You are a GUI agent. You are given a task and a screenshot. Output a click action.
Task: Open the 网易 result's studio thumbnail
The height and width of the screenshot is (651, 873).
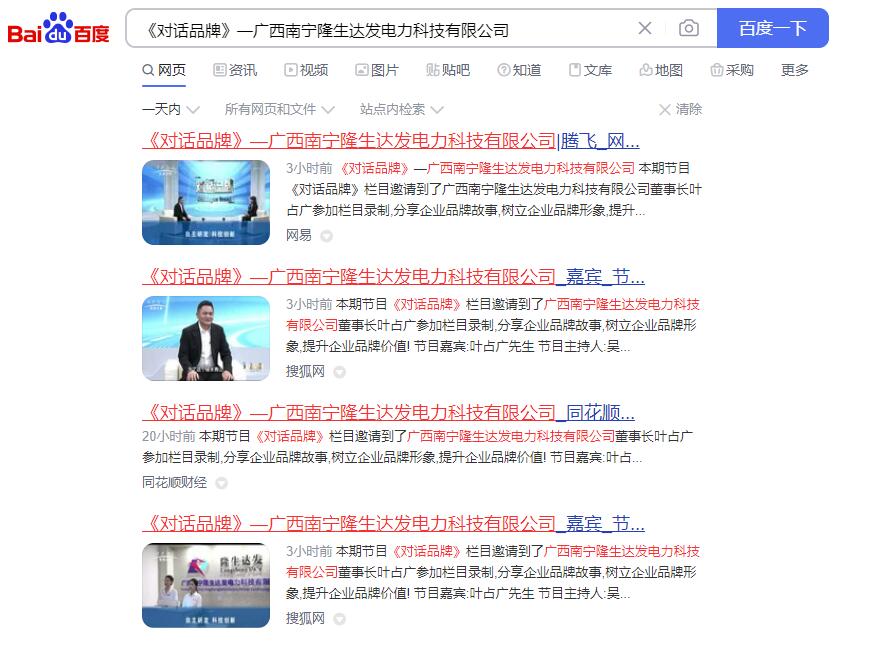(206, 202)
